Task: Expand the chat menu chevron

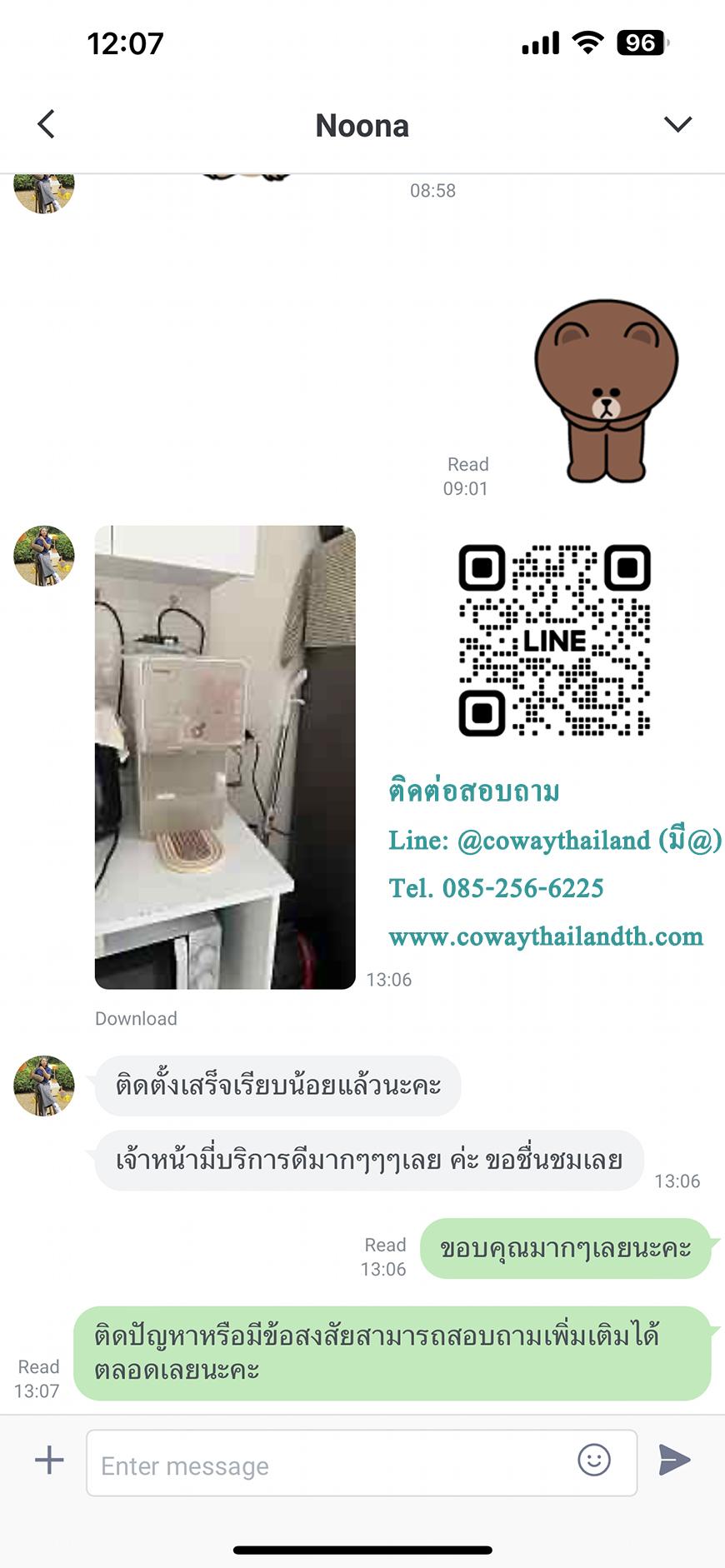Action: click(x=677, y=125)
